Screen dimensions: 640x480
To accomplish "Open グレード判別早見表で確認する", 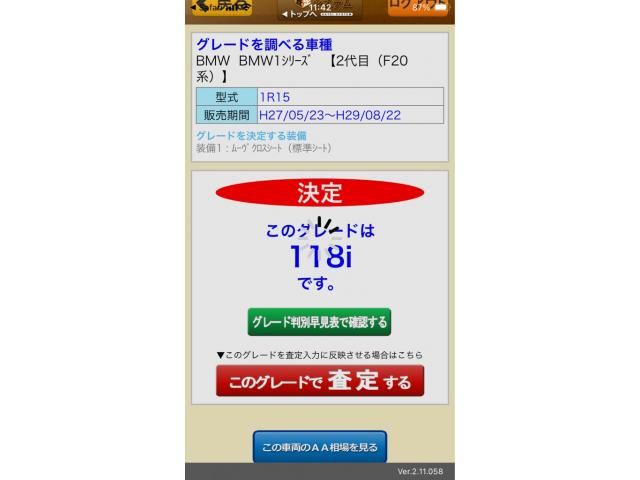I will tap(319, 322).
